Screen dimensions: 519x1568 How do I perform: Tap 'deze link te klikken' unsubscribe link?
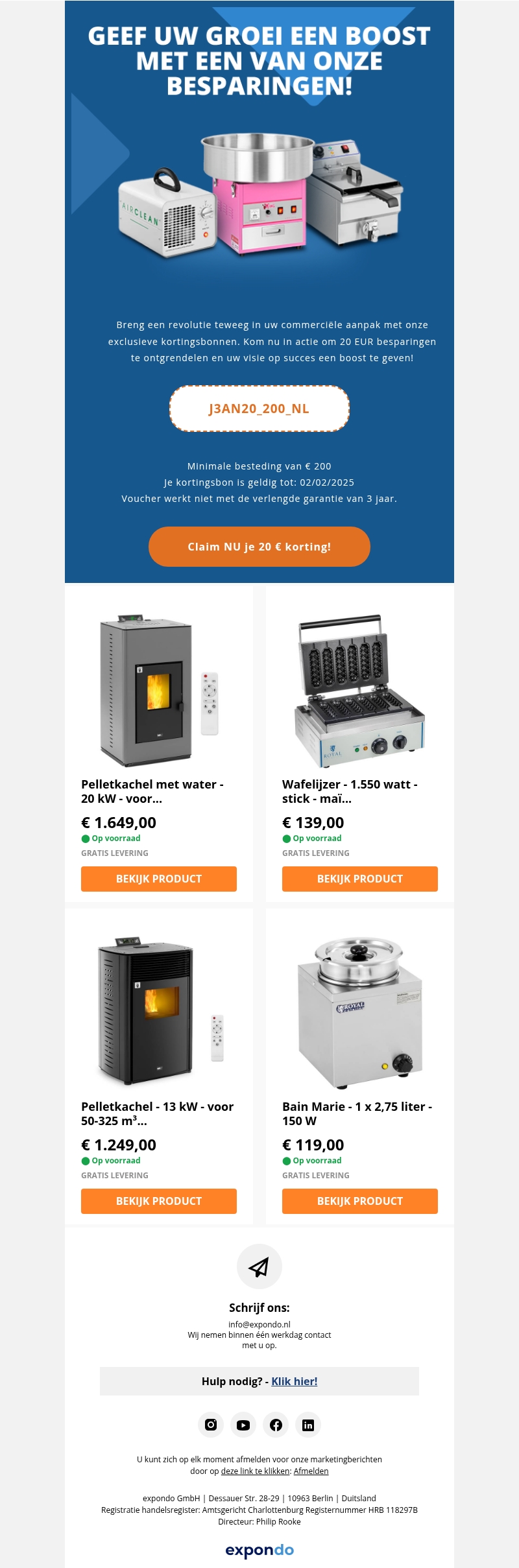click(x=255, y=1471)
